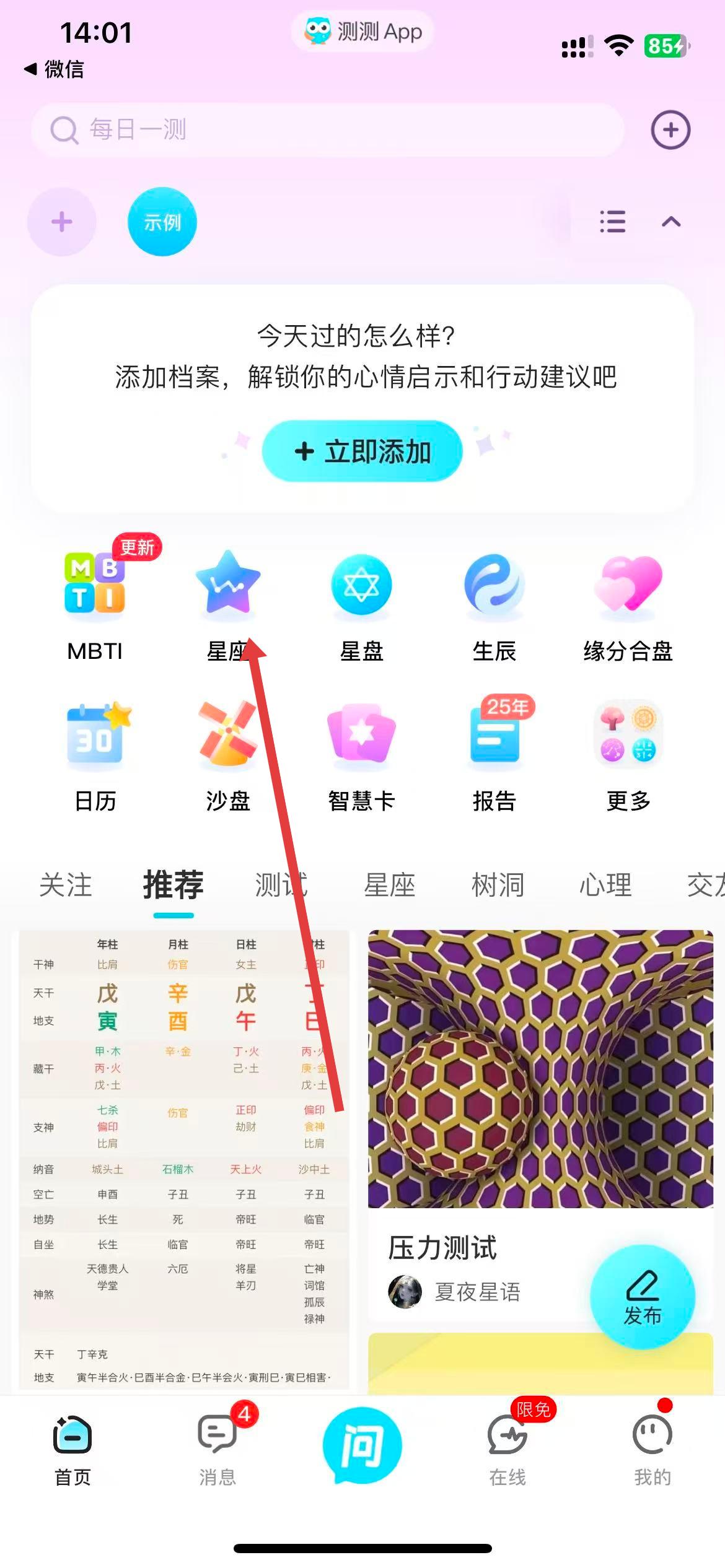The image size is (725, 1568).
Task: Open the 智慧卡 feature
Action: coord(361,752)
